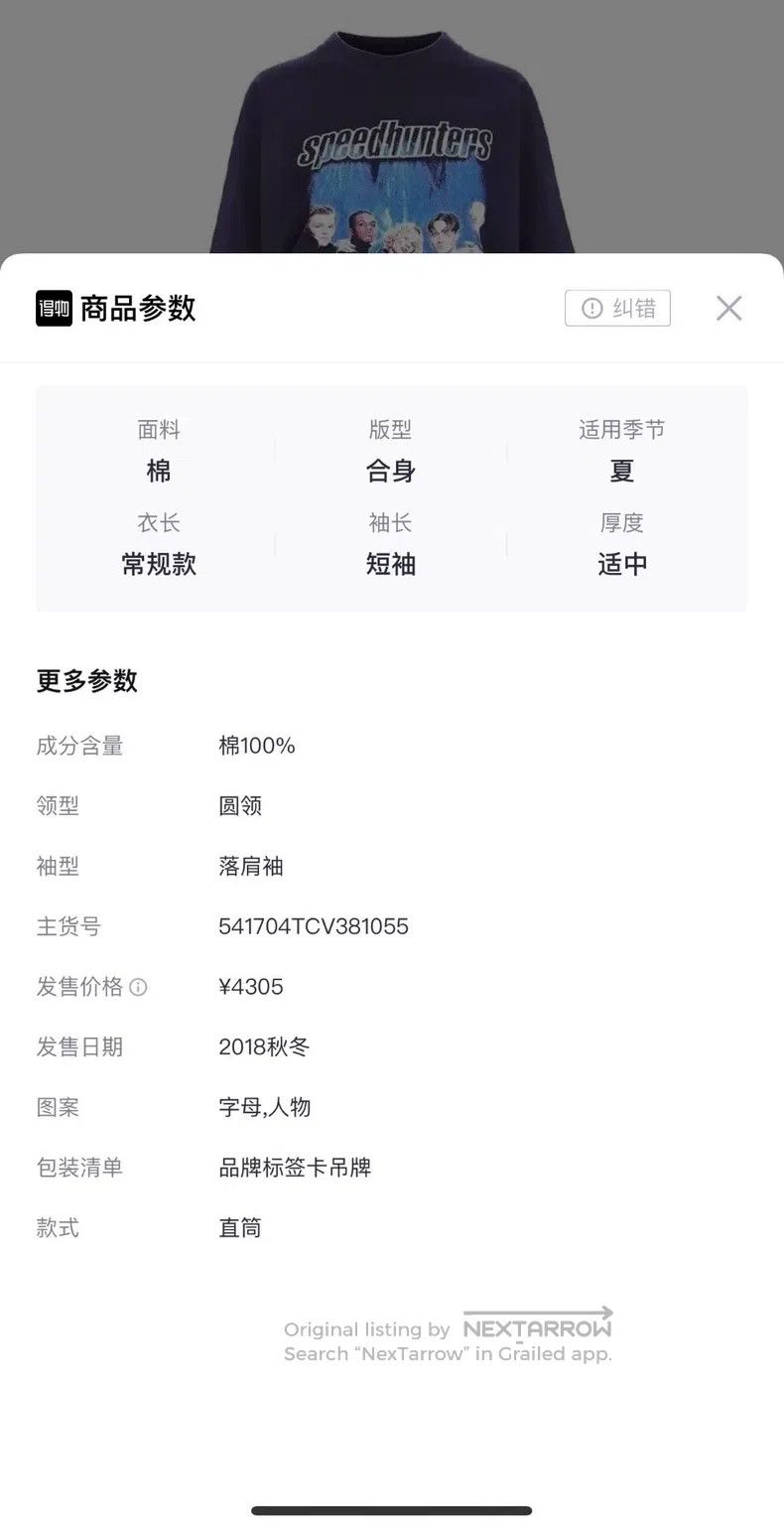
Task: Open the info icon beside 发售价格
Action: pyautogui.click(x=139, y=987)
